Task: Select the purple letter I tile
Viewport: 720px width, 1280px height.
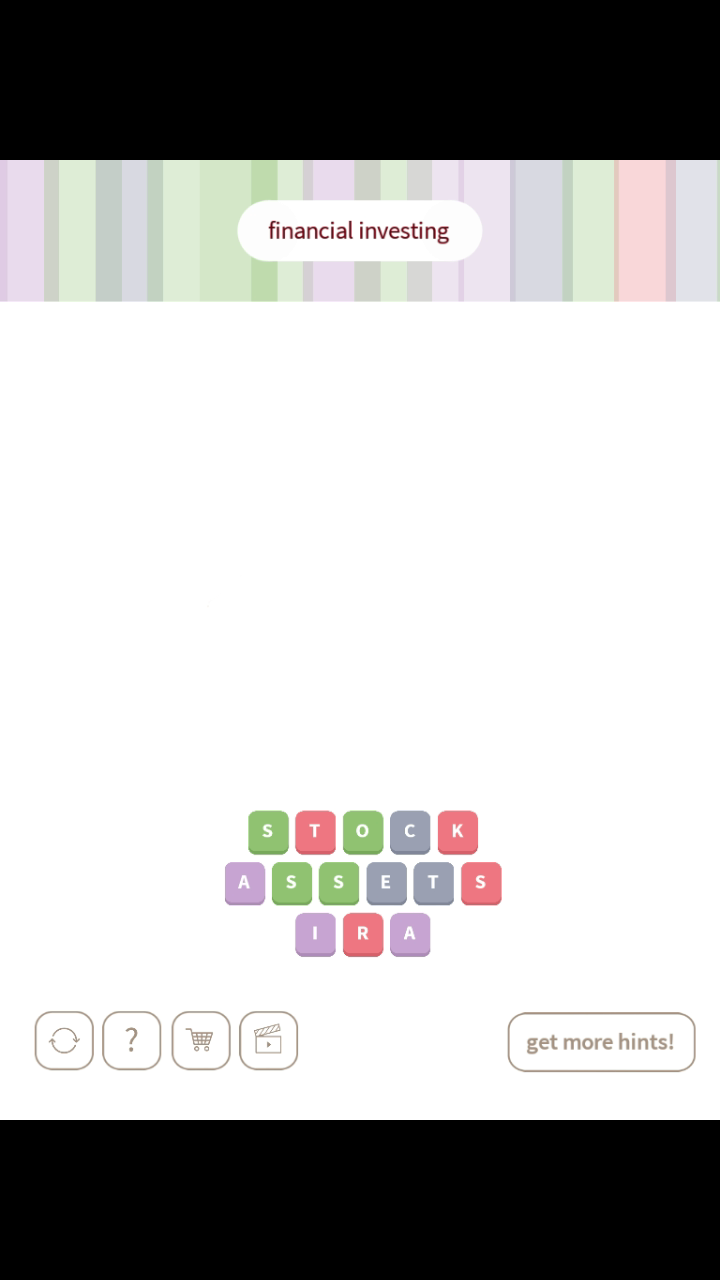Action: point(315,934)
